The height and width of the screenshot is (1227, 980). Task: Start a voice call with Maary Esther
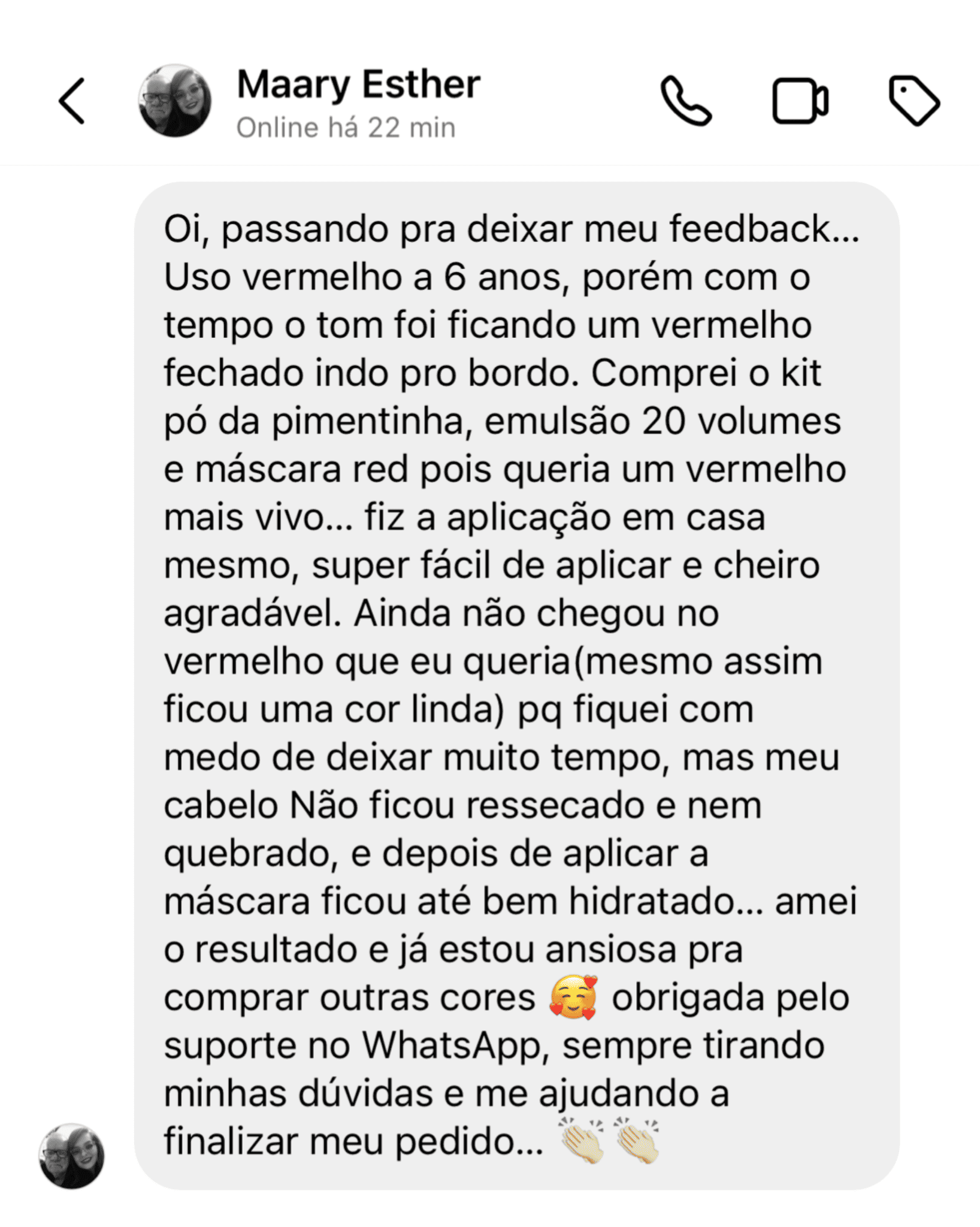coord(686,101)
